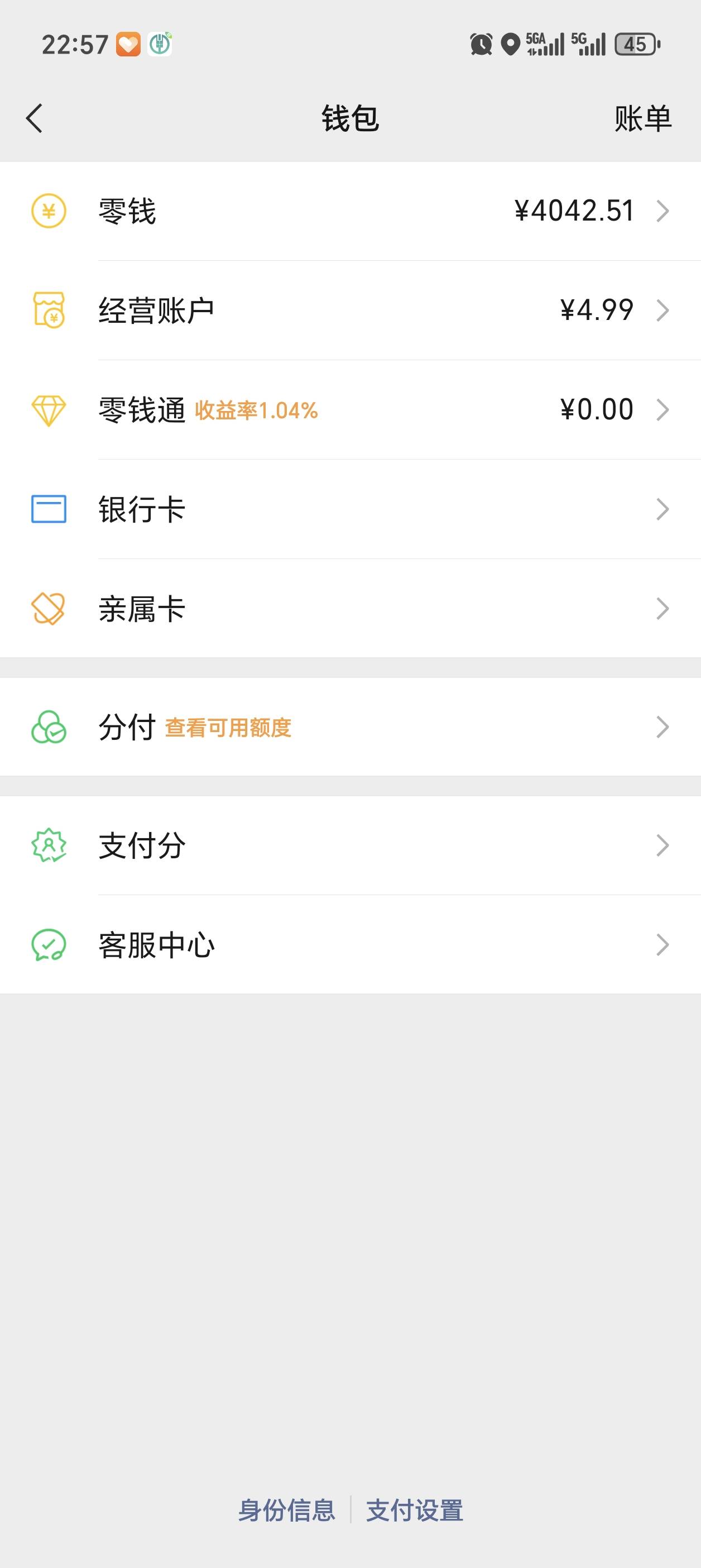This screenshot has width=701, height=1568.
Task: View 银行卡 list
Action: [x=350, y=509]
